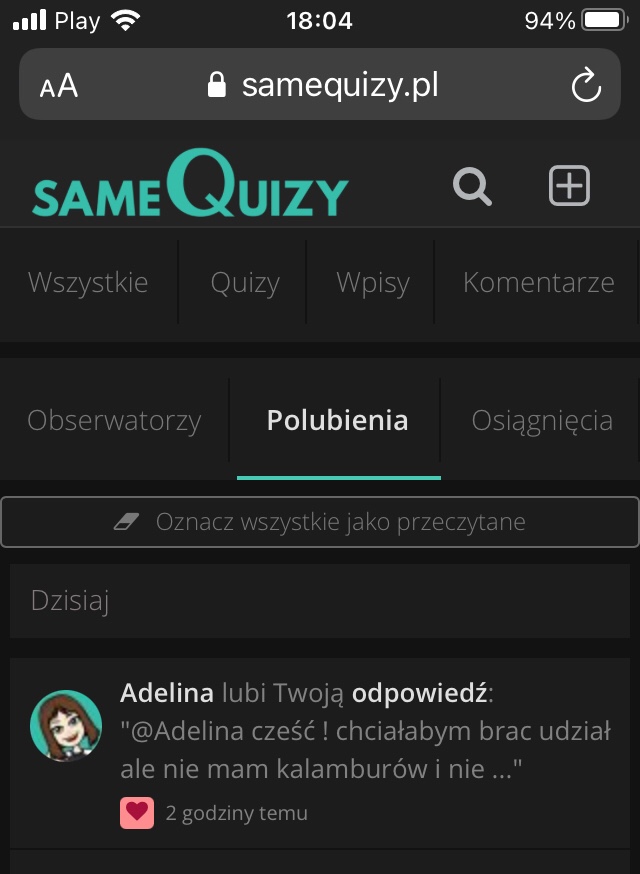This screenshot has width=640, height=874.
Task: View Adelina's profile avatar
Action: click(65, 725)
